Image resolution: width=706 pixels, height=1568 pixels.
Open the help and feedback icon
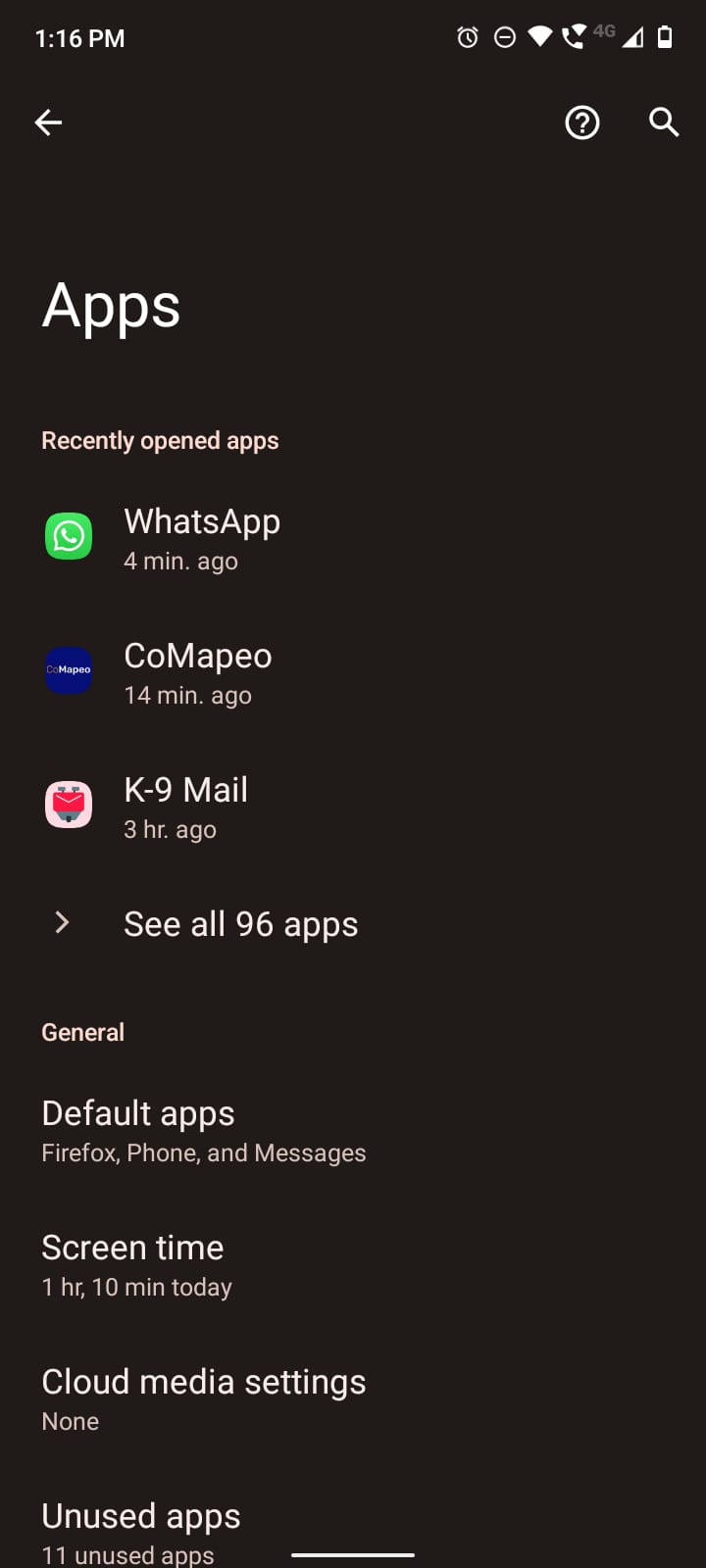click(x=582, y=122)
